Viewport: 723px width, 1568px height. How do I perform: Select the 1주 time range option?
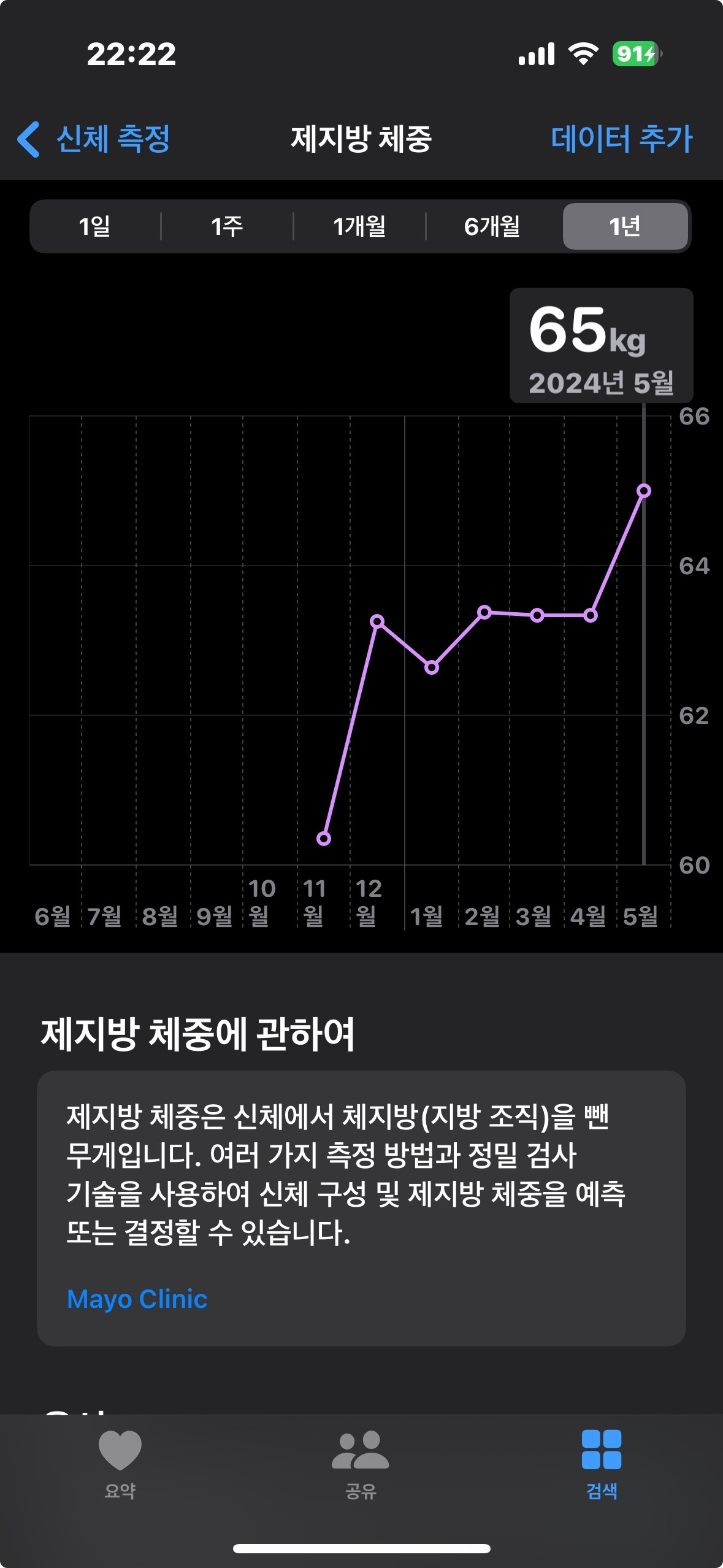point(228,226)
